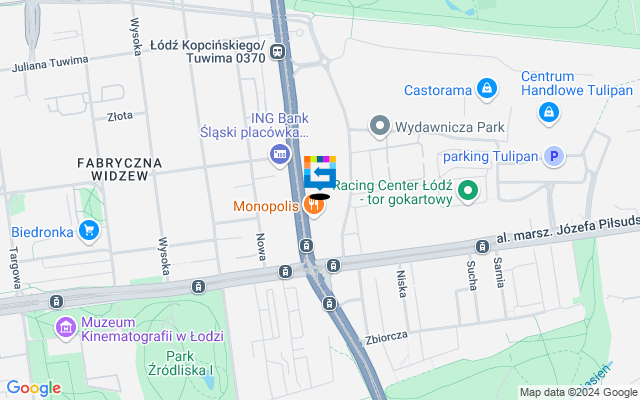Viewport: 640px width, 400px height.
Task: Open the Monopolis restaurant pin
Action: (x=314, y=207)
